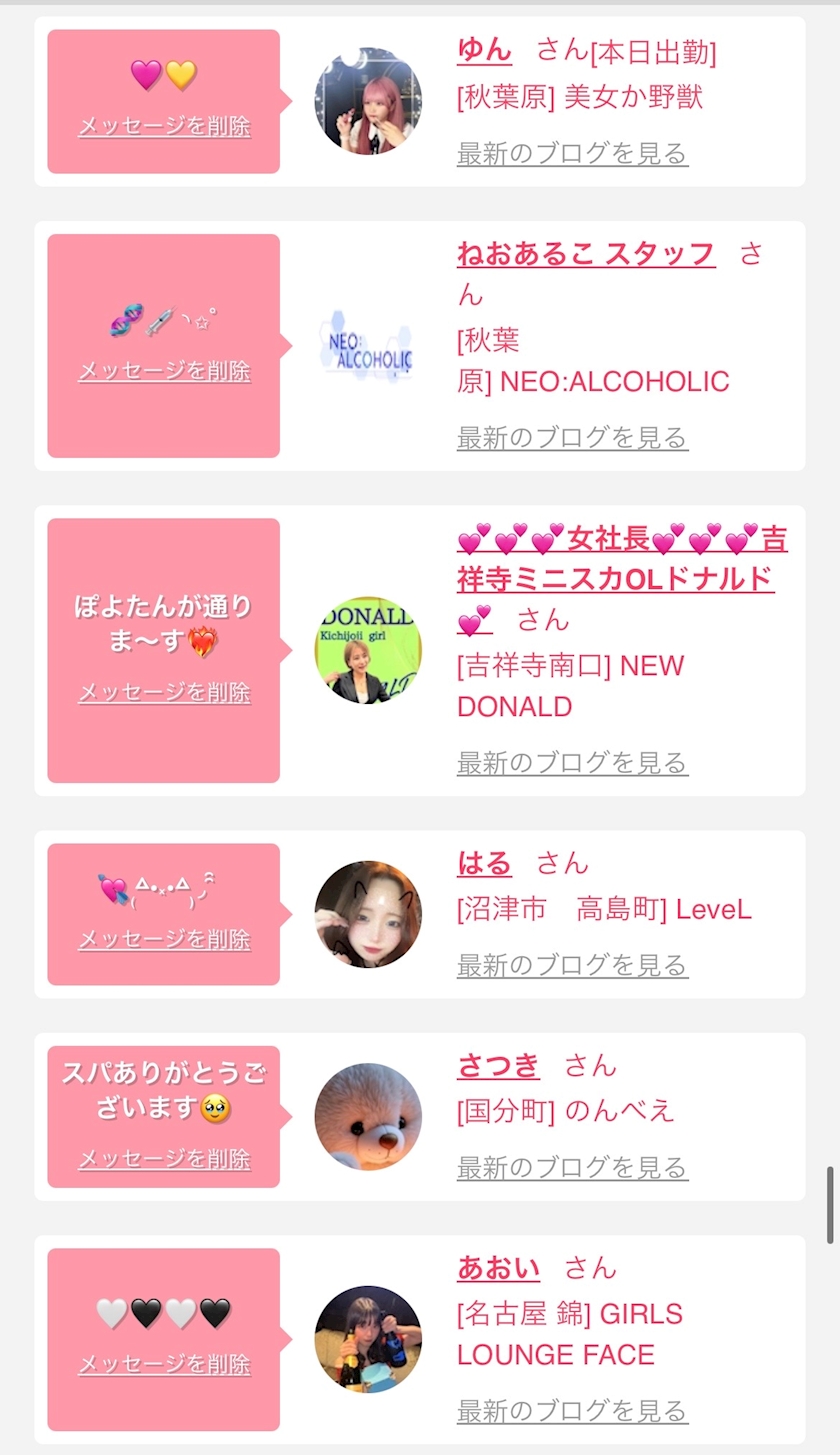The image size is (840, 1455).
Task: Open はる's profile link
Action: click(484, 863)
